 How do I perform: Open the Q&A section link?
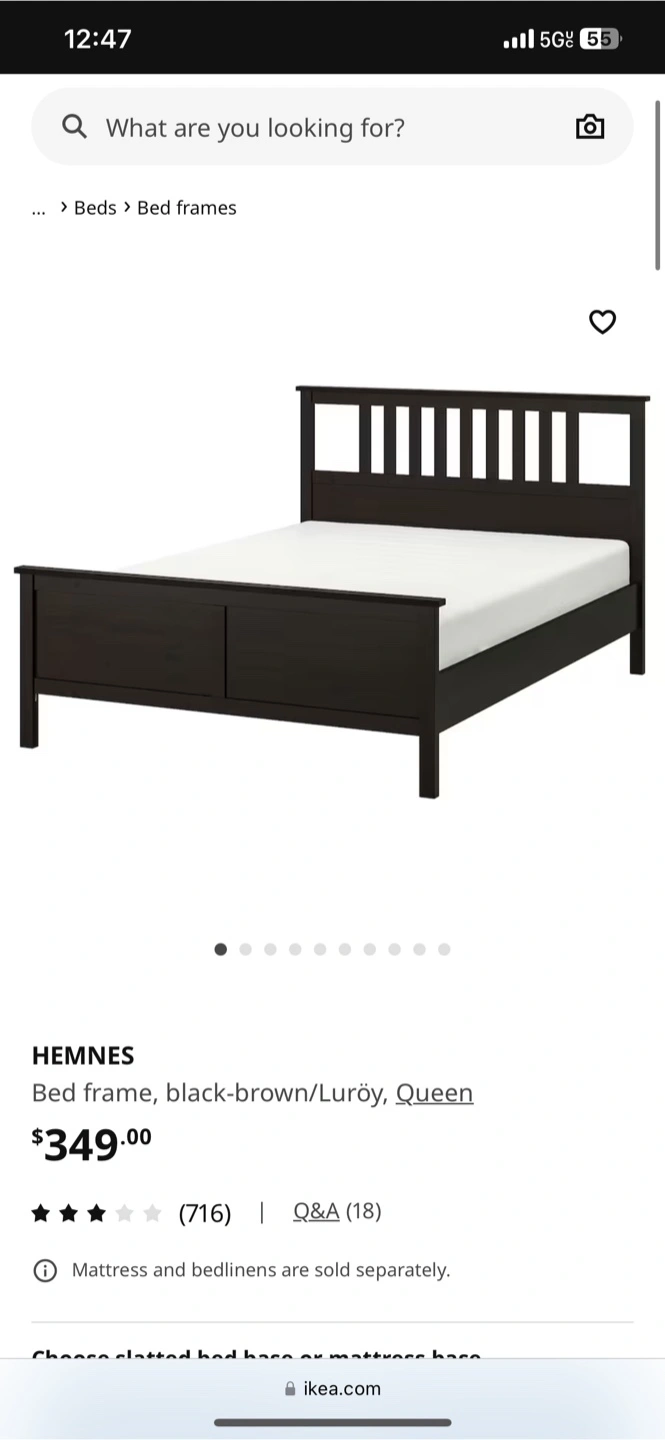(x=316, y=1211)
